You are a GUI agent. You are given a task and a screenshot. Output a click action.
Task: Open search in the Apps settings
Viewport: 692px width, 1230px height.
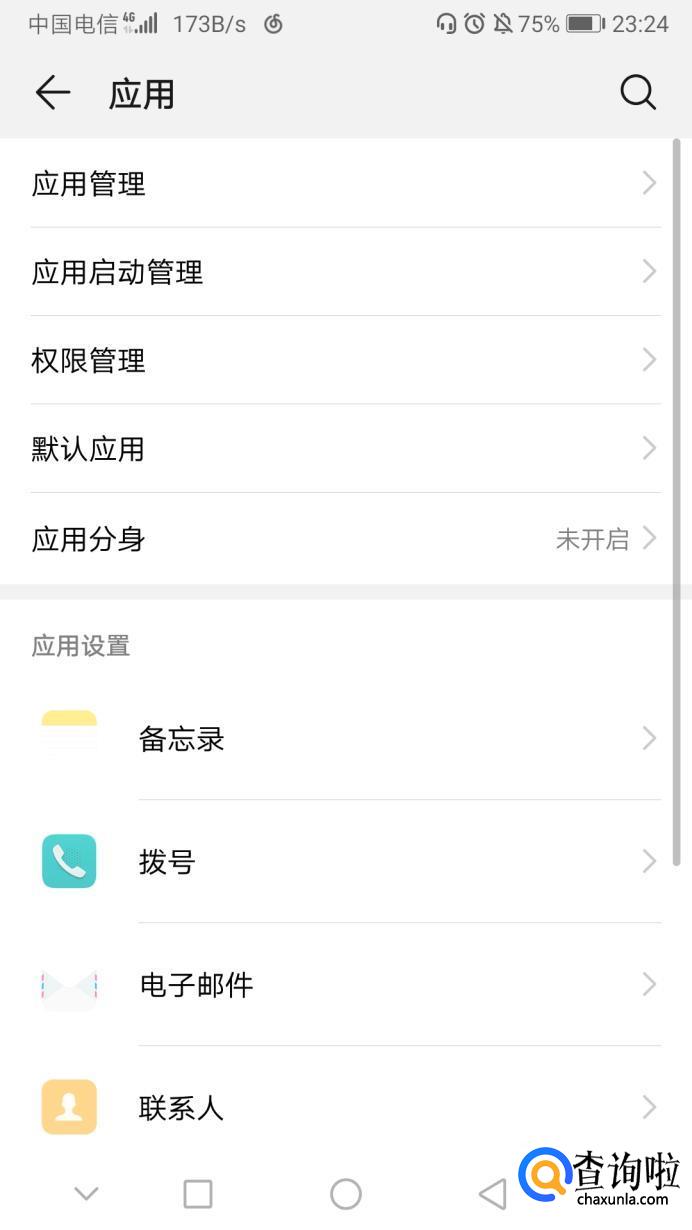(638, 93)
